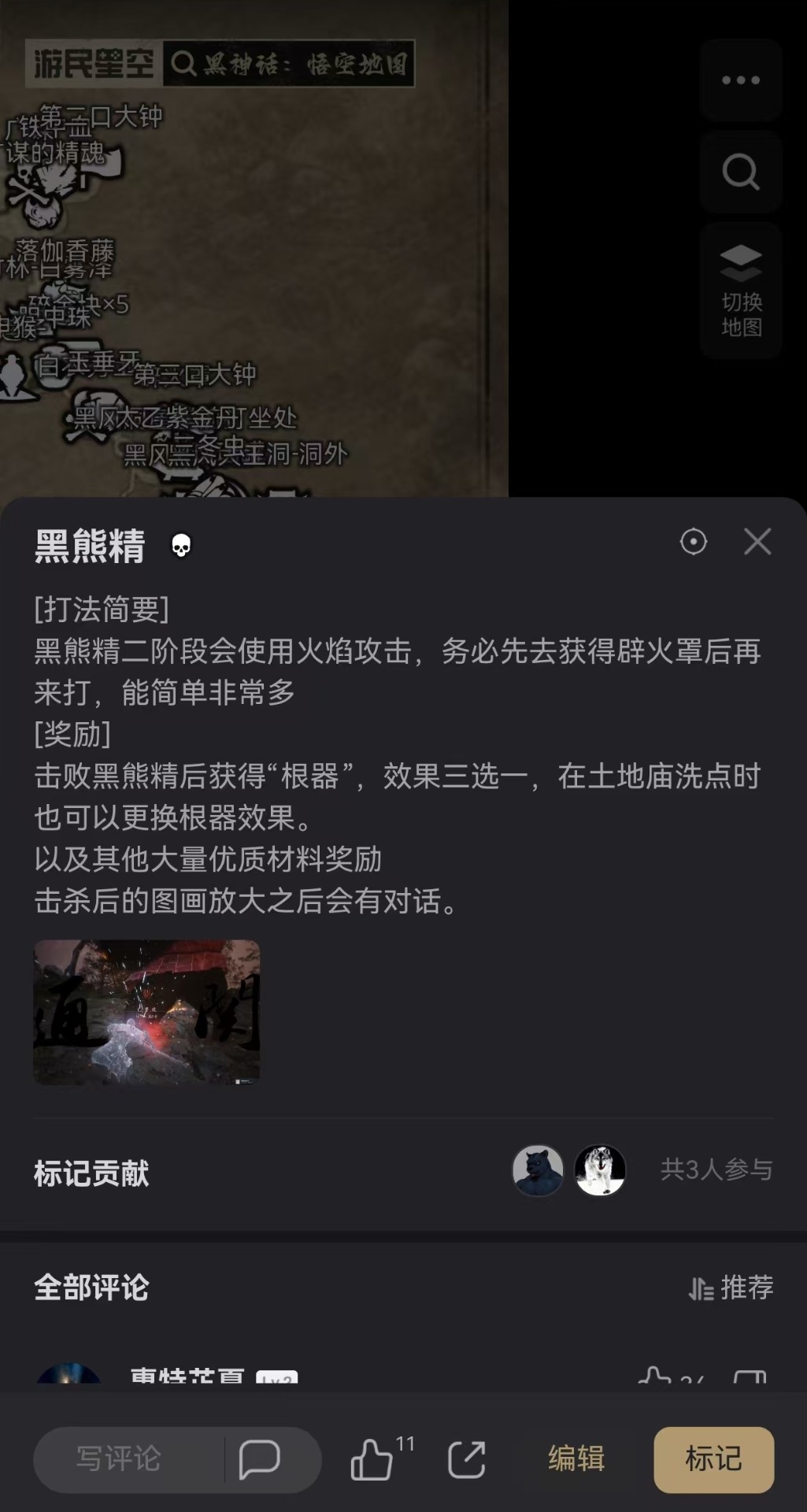Like the guide with the thumbs-up button

click(x=373, y=1459)
